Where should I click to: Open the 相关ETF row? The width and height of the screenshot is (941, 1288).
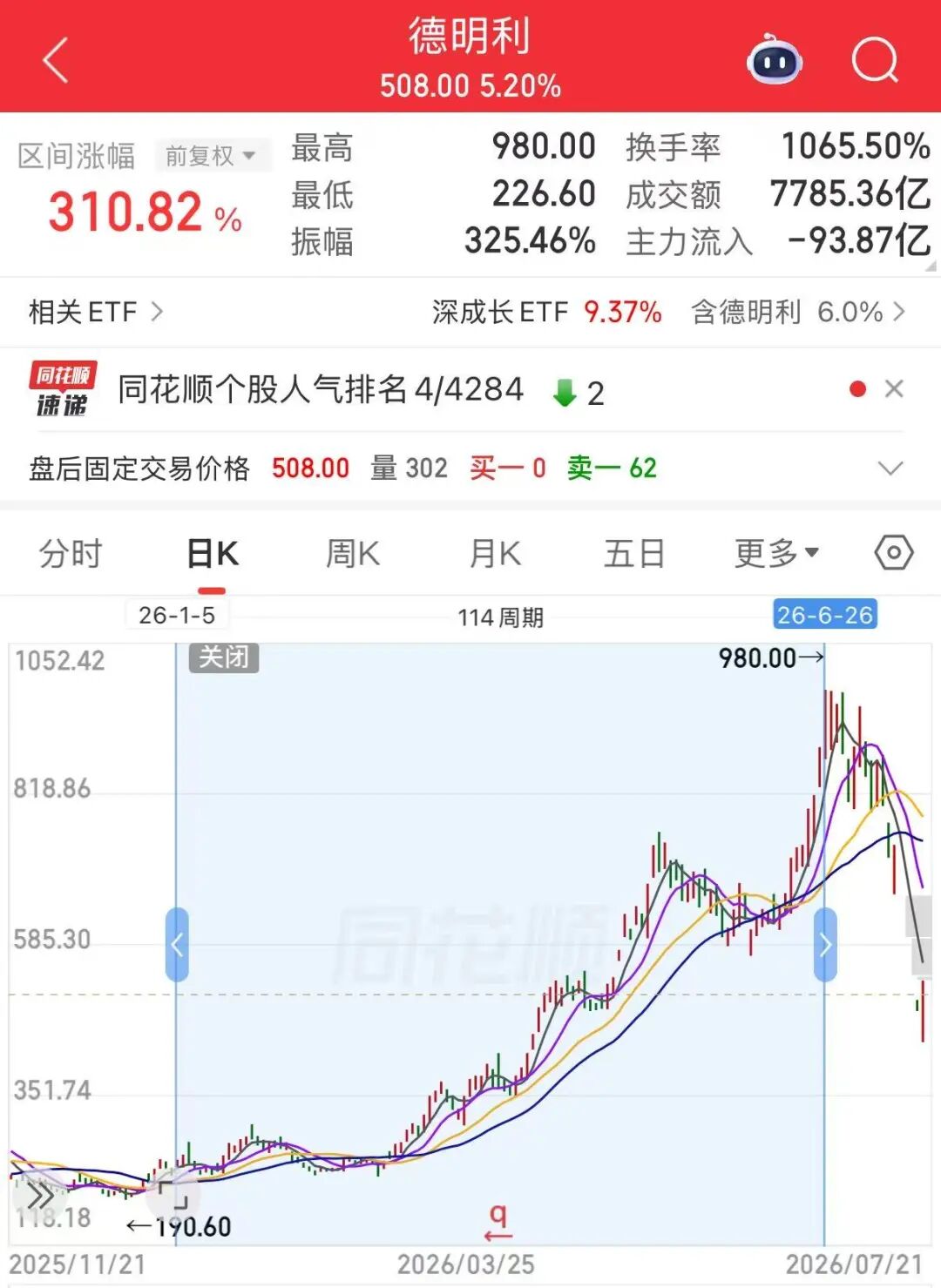(x=96, y=312)
